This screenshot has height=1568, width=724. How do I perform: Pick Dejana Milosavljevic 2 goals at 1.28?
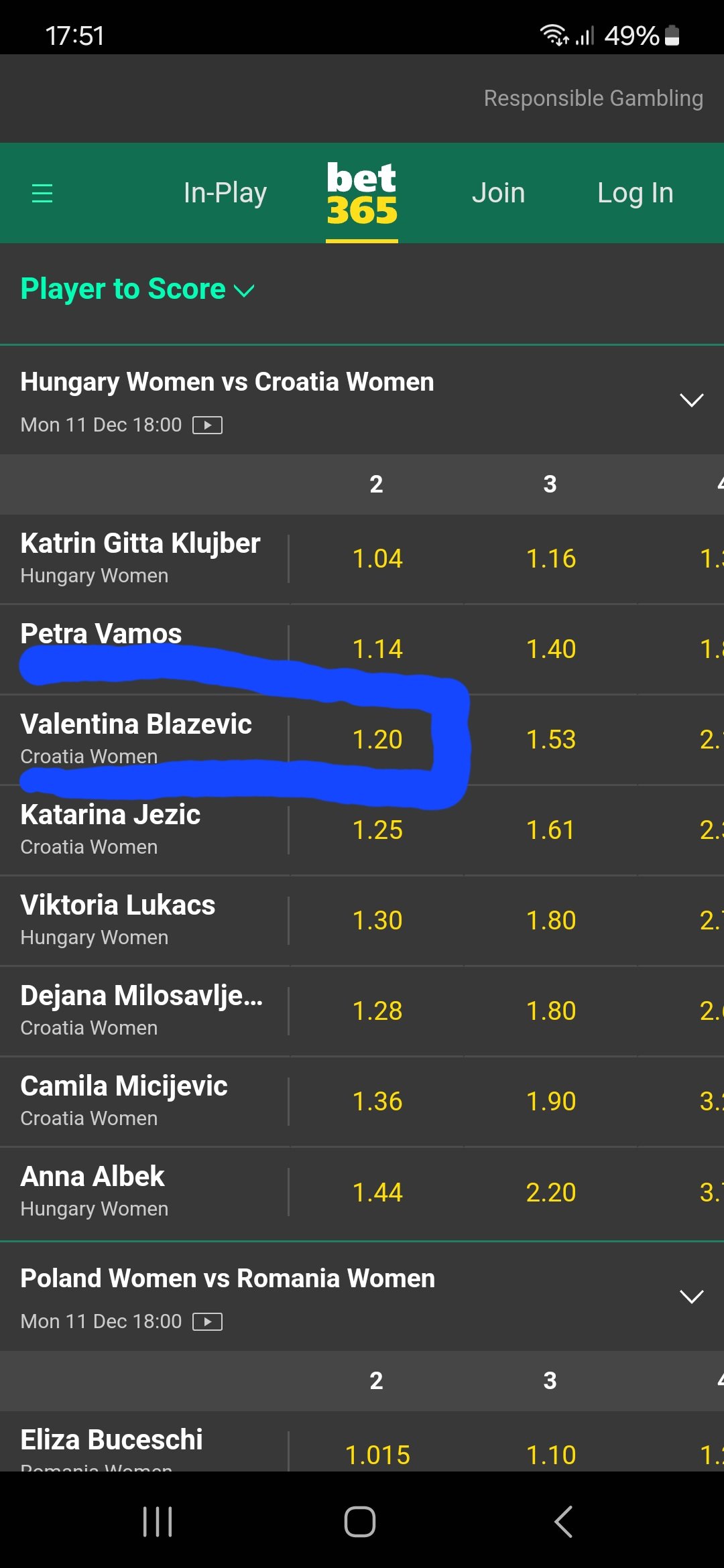point(377,1011)
